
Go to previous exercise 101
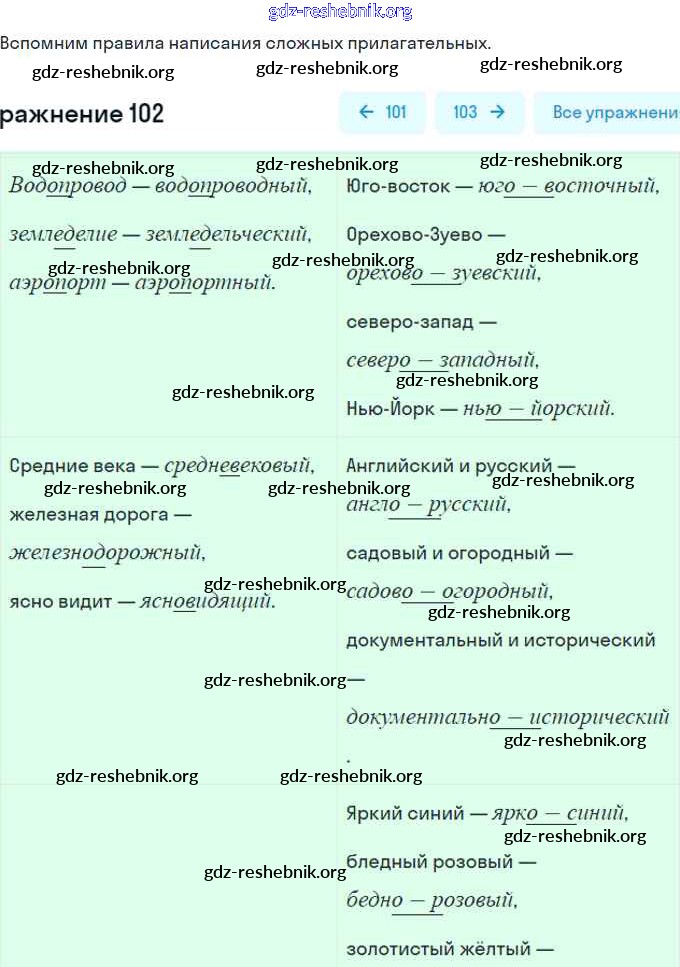pyautogui.click(x=383, y=112)
